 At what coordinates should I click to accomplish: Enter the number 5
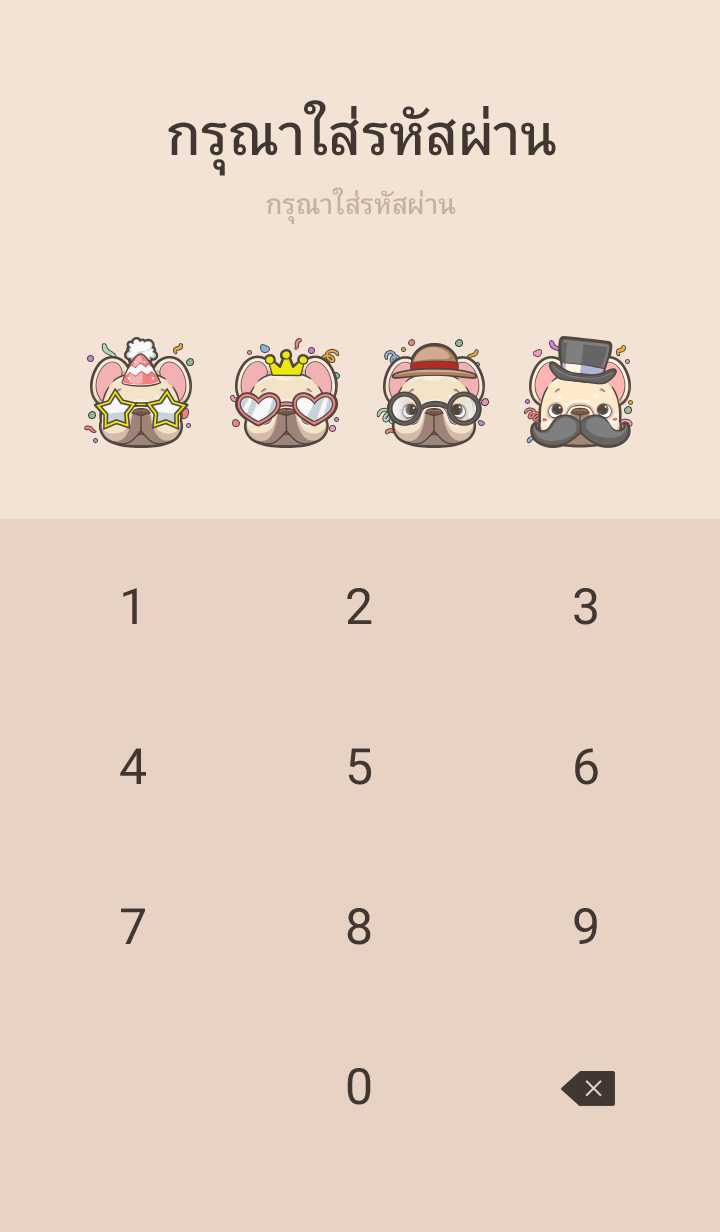[x=359, y=767]
